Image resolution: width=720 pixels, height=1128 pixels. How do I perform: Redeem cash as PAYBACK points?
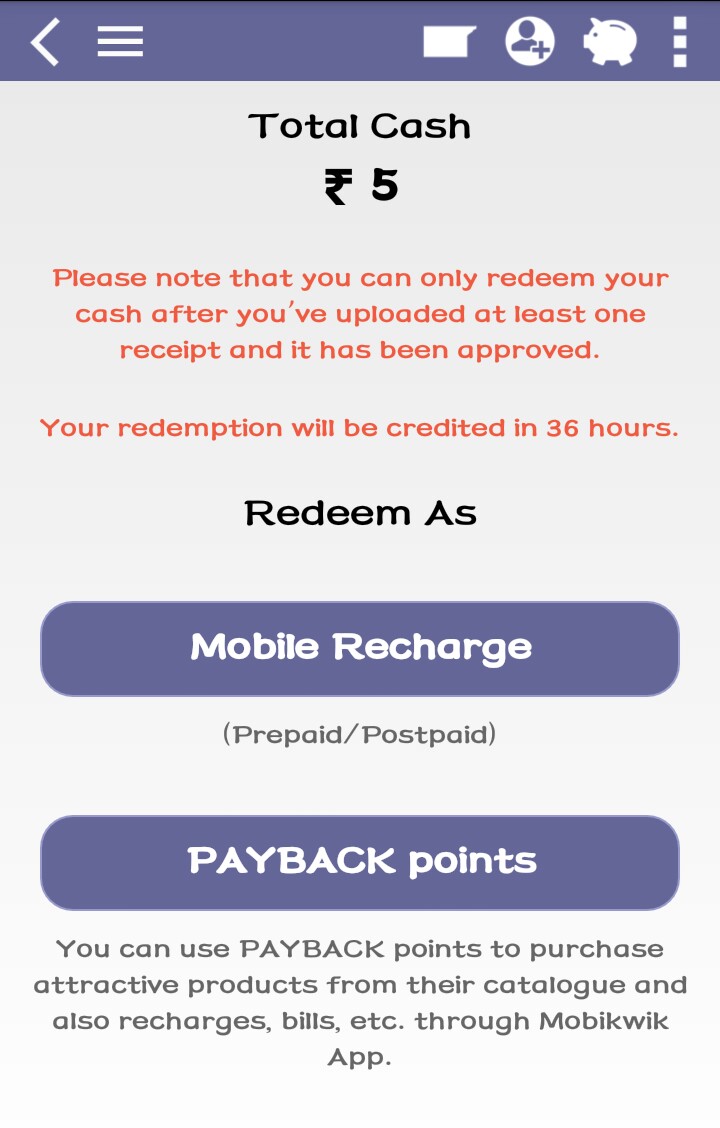[x=360, y=862]
